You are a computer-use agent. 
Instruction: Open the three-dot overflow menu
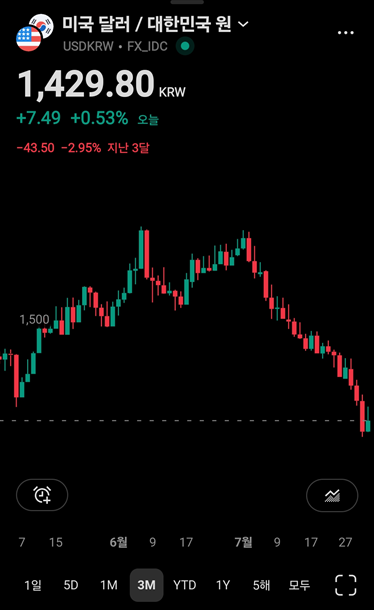(x=346, y=33)
